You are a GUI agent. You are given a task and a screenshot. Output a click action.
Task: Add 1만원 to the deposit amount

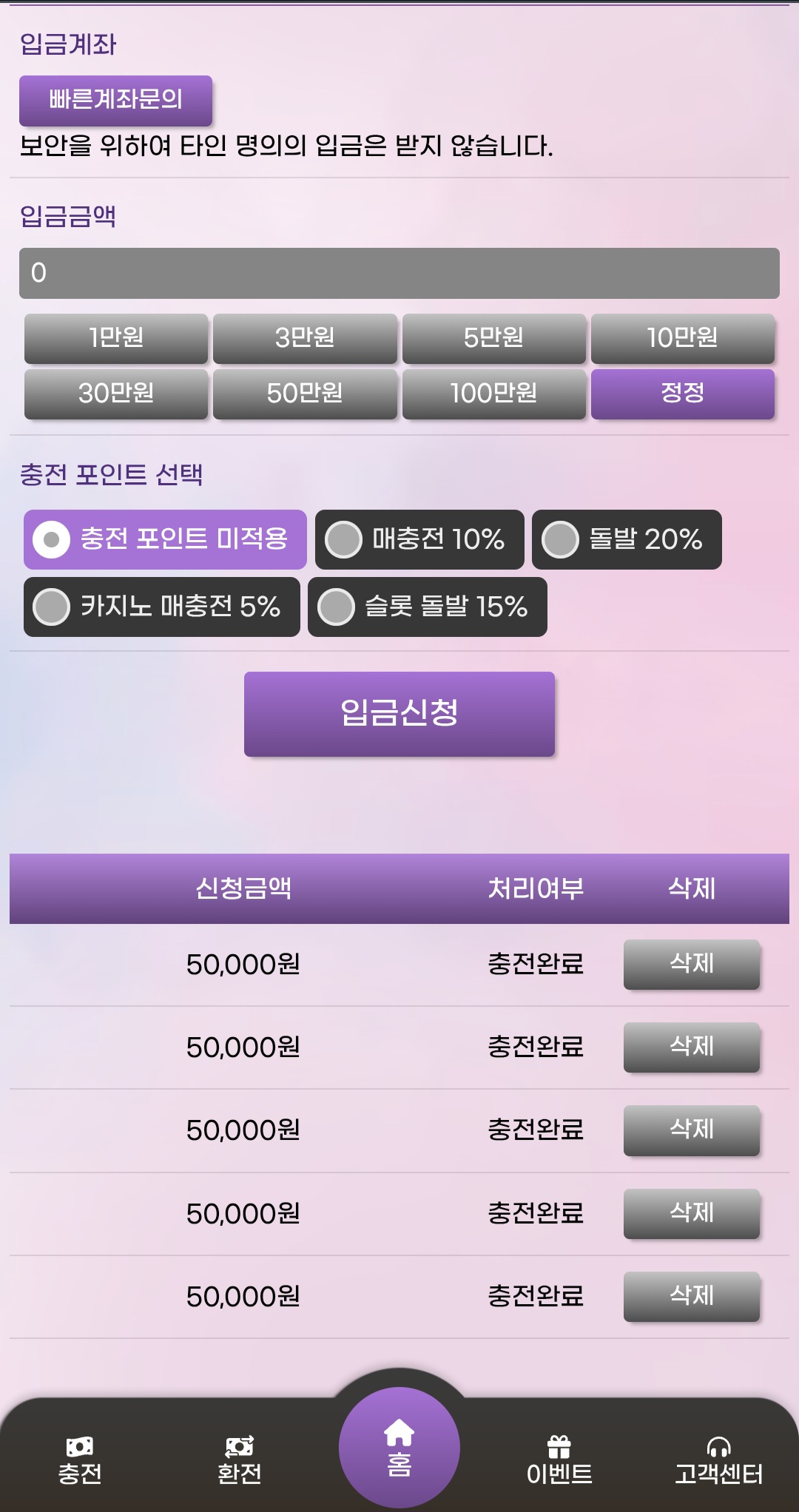(x=116, y=338)
